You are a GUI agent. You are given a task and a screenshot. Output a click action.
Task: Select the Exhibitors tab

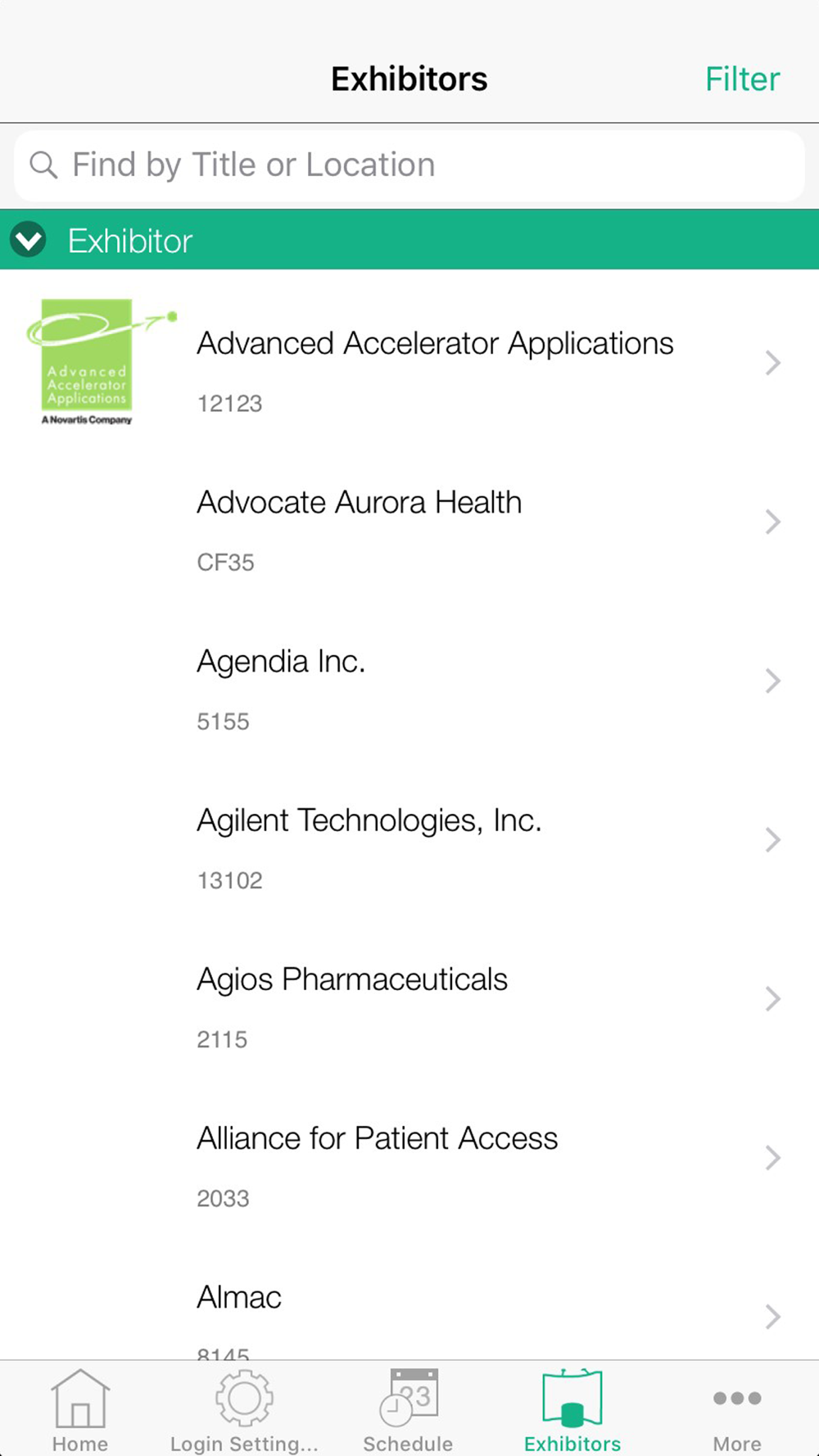(572, 1410)
